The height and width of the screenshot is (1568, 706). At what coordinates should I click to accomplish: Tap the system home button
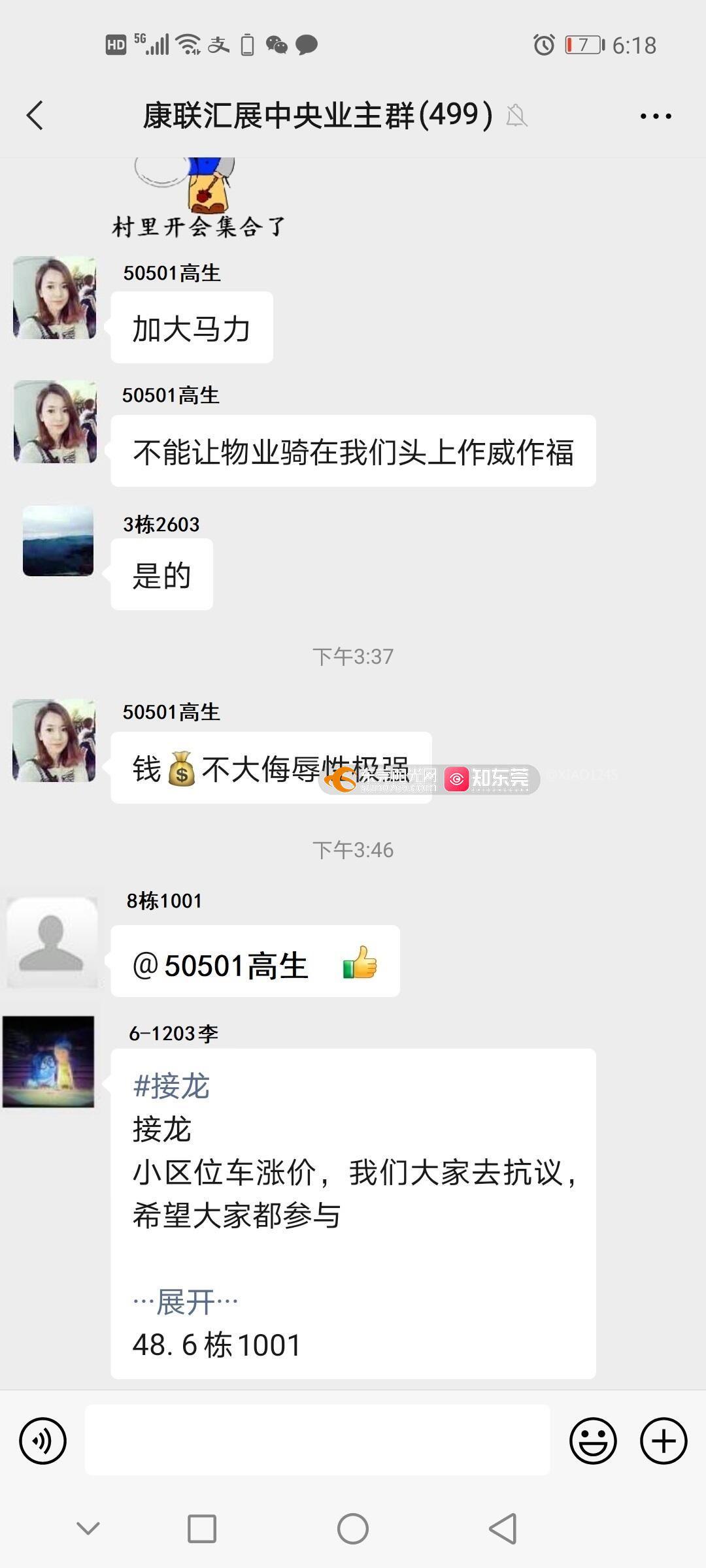point(353,1529)
